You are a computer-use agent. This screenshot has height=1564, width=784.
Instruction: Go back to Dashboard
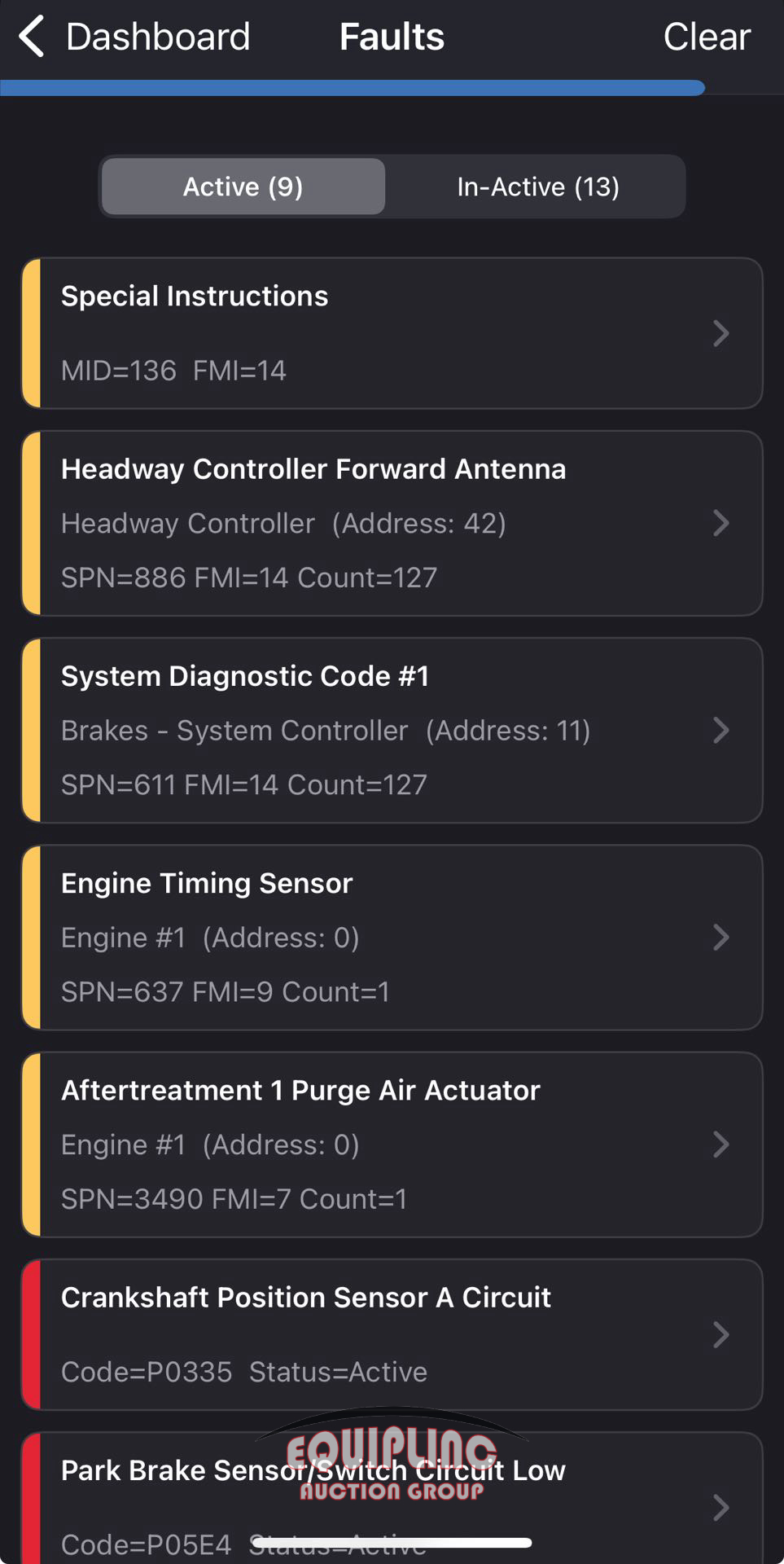click(134, 37)
